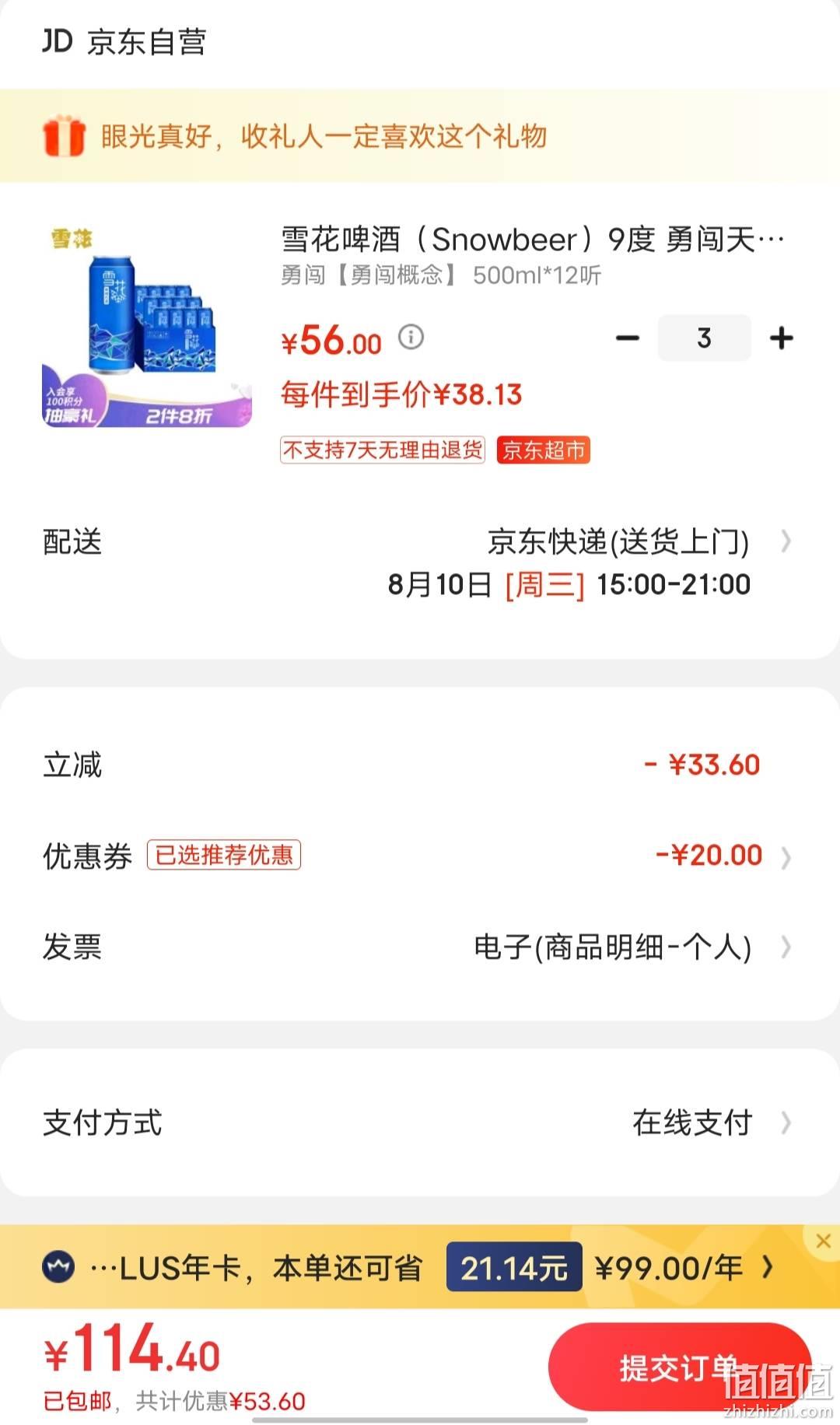This screenshot has height=1425, width=840.
Task: Increase beer quantity with plus button
Action: coord(781,338)
